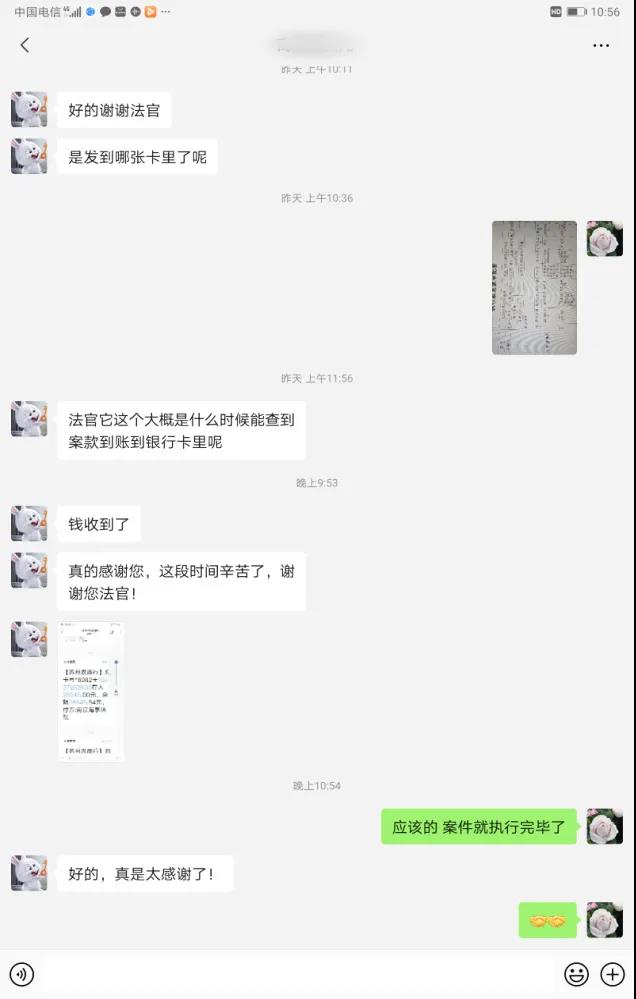View contact avatar beside 好的谢谢法官
Image resolution: width=636 pixels, height=999 pixels.
coord(29,109)
